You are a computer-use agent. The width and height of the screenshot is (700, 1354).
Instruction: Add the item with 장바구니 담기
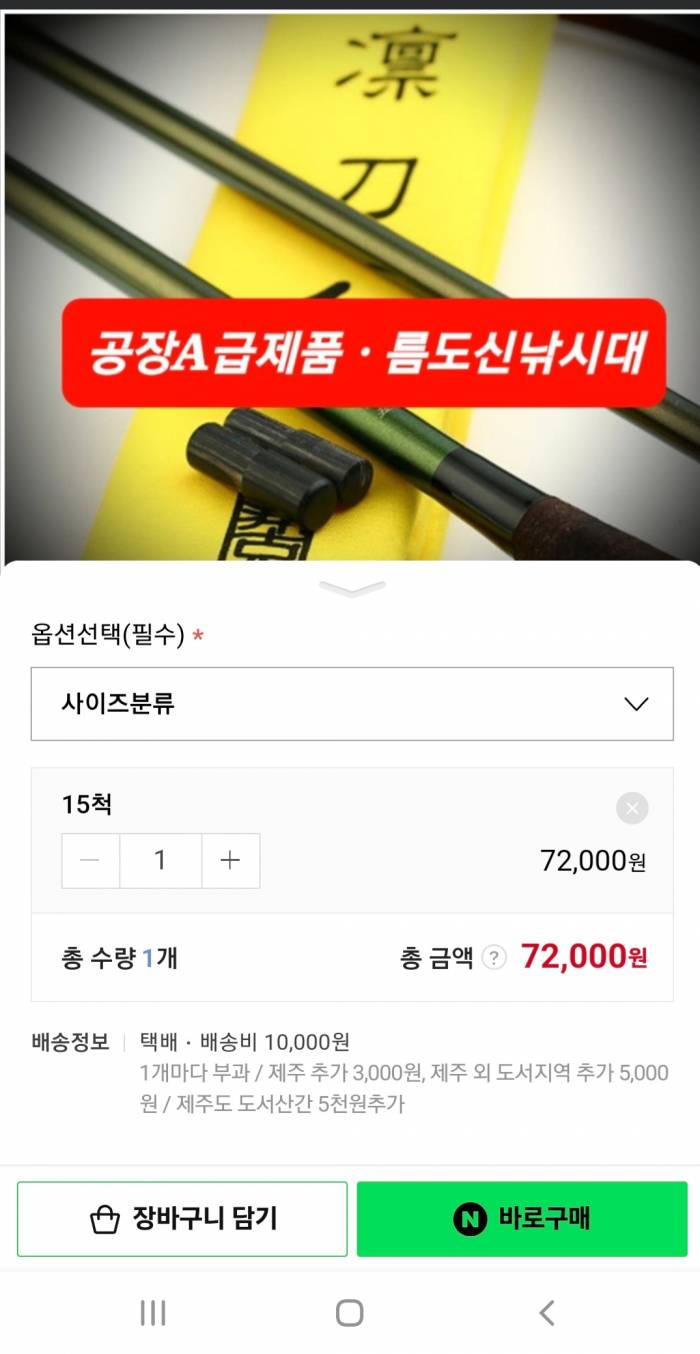[x=182, y=1219]
